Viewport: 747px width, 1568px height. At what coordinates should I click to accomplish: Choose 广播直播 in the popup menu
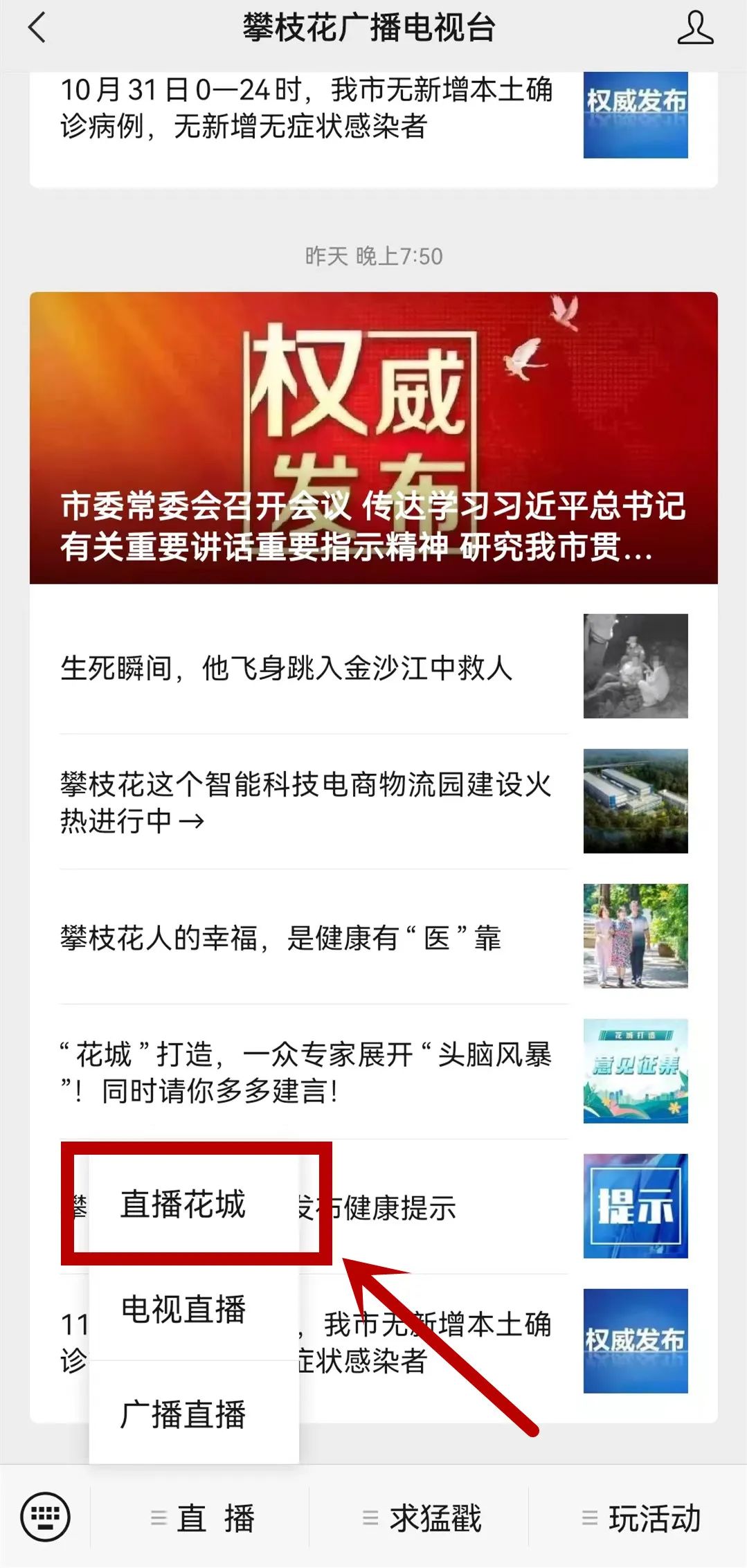[183, 1414]
